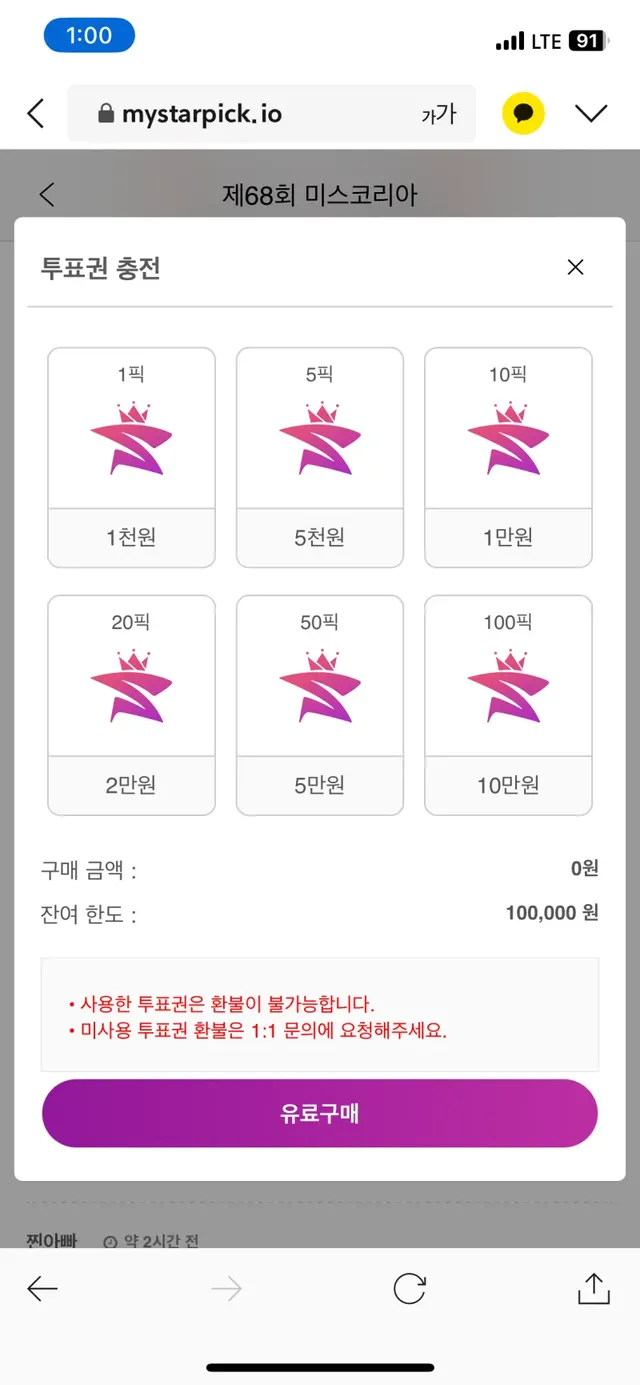Expand the dropdown chevron in the top bar
This screenshot has width=640, height=1385.
tap(591, 113)
